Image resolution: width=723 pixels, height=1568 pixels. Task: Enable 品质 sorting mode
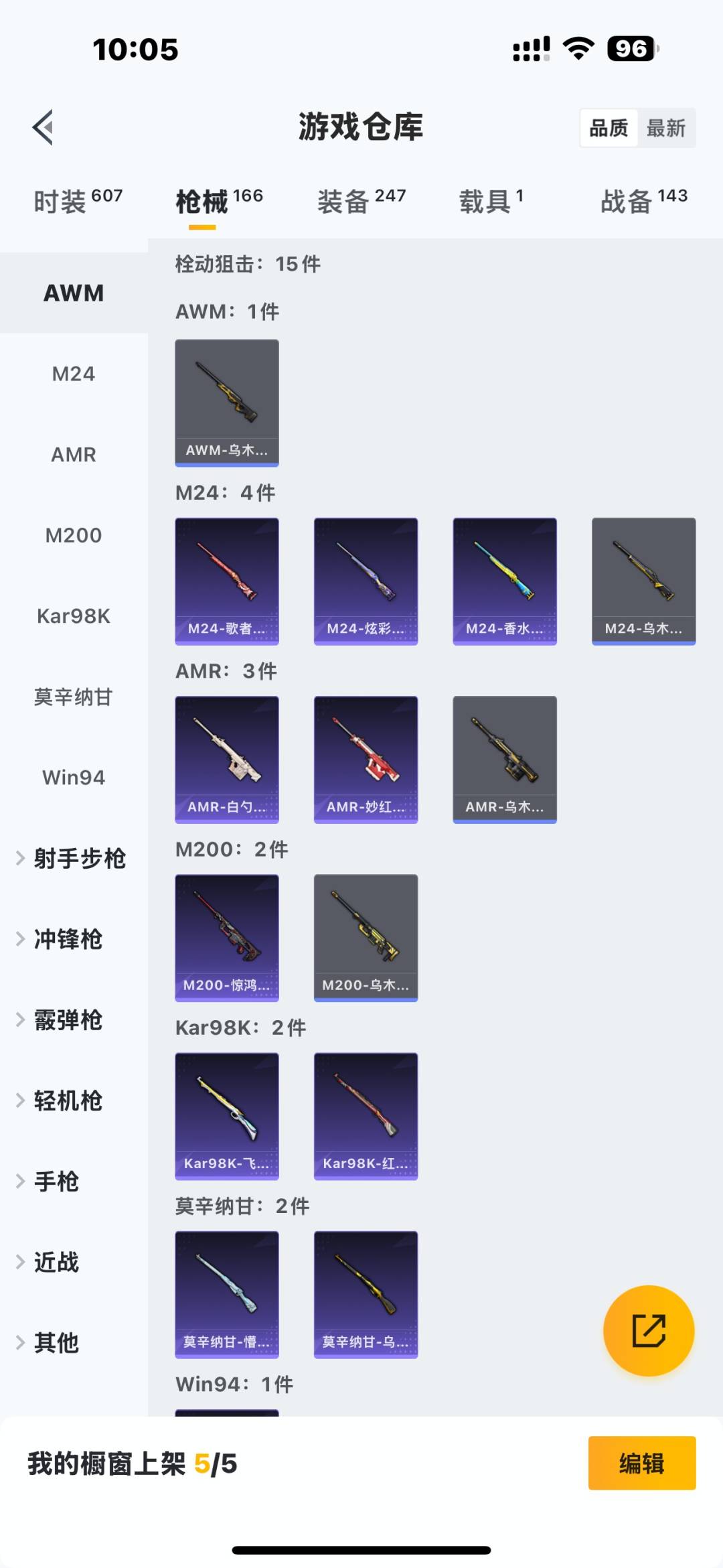pos(608,127)
